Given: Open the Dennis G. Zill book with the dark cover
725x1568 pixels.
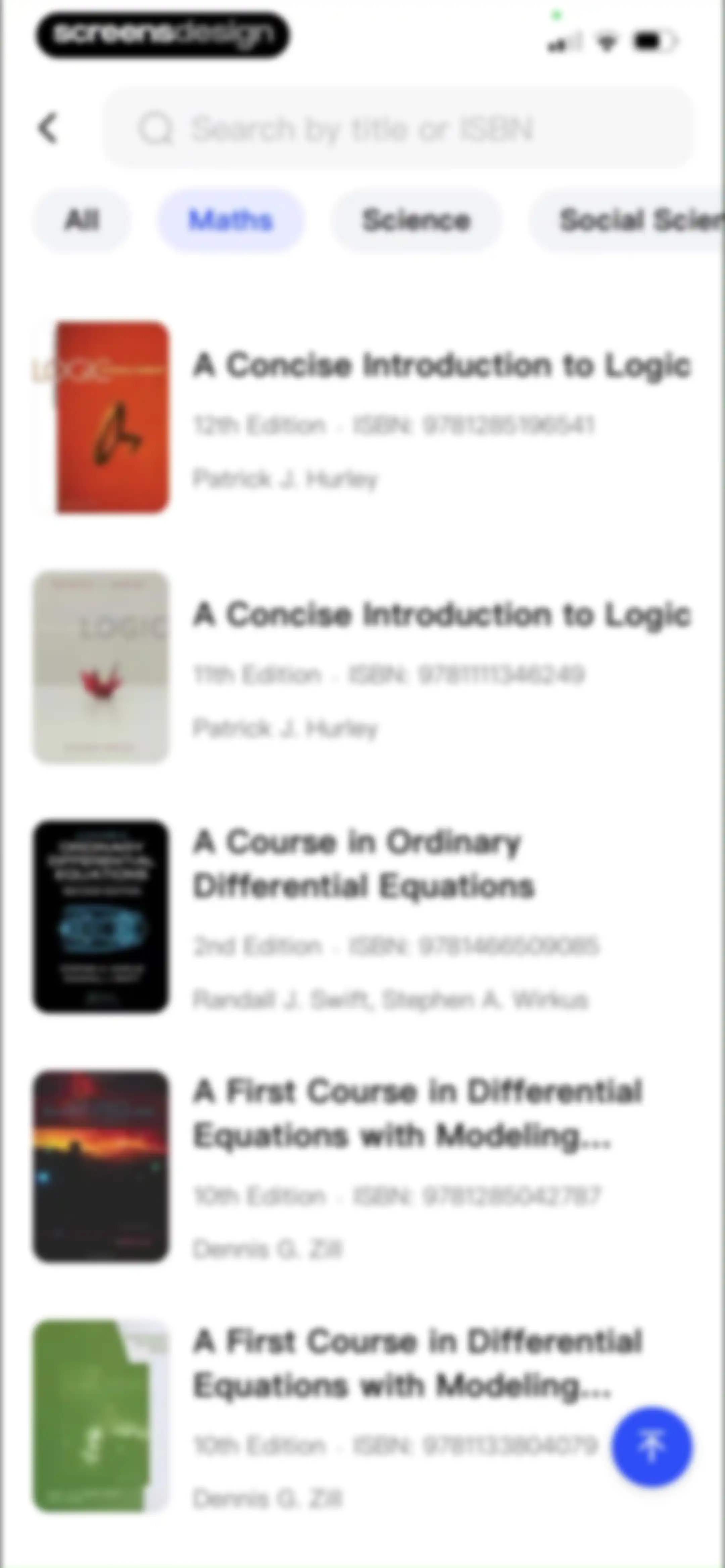Looking at the screenshot, I should pos(363,1166).
